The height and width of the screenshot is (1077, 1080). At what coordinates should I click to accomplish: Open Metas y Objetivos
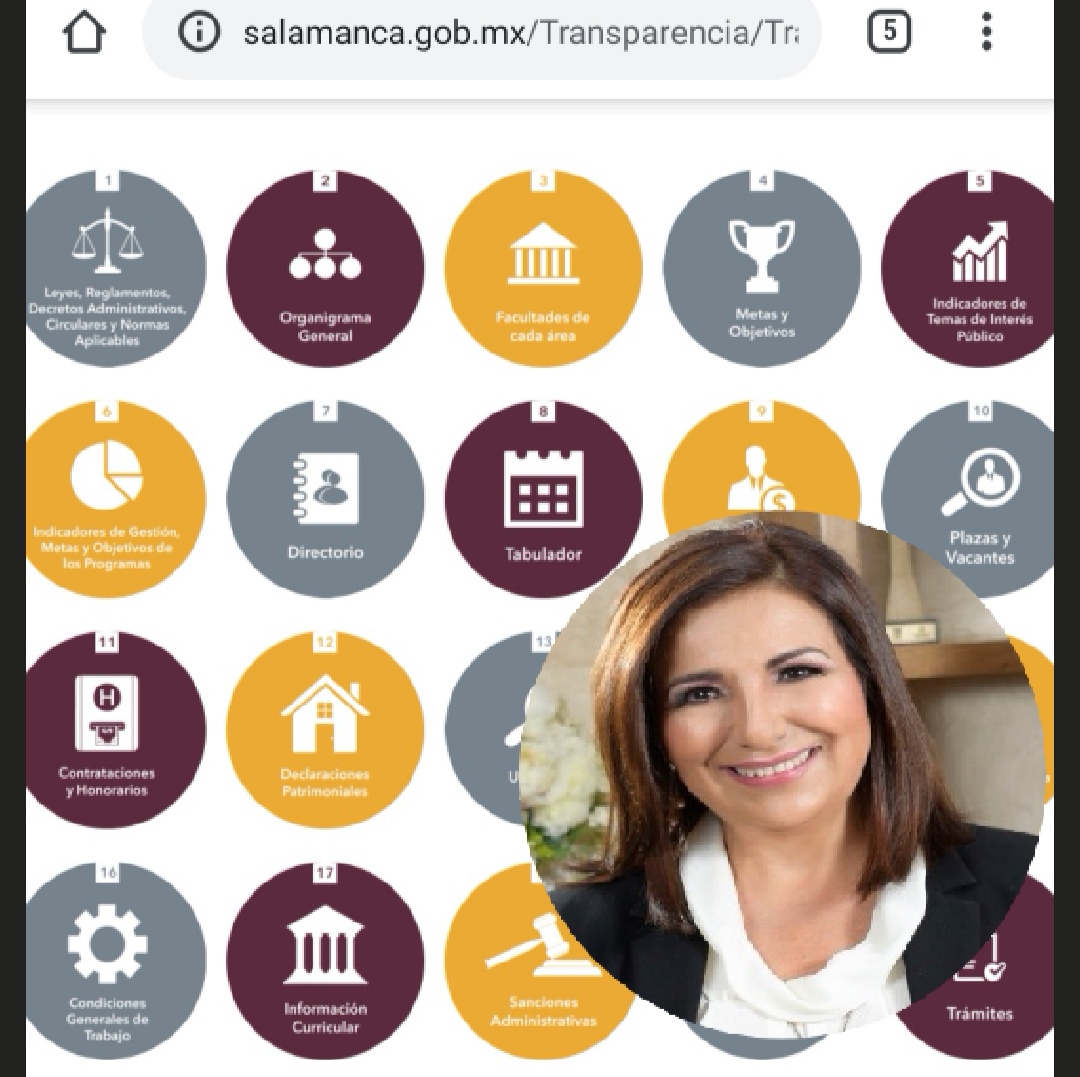click(x=761, y=270)
